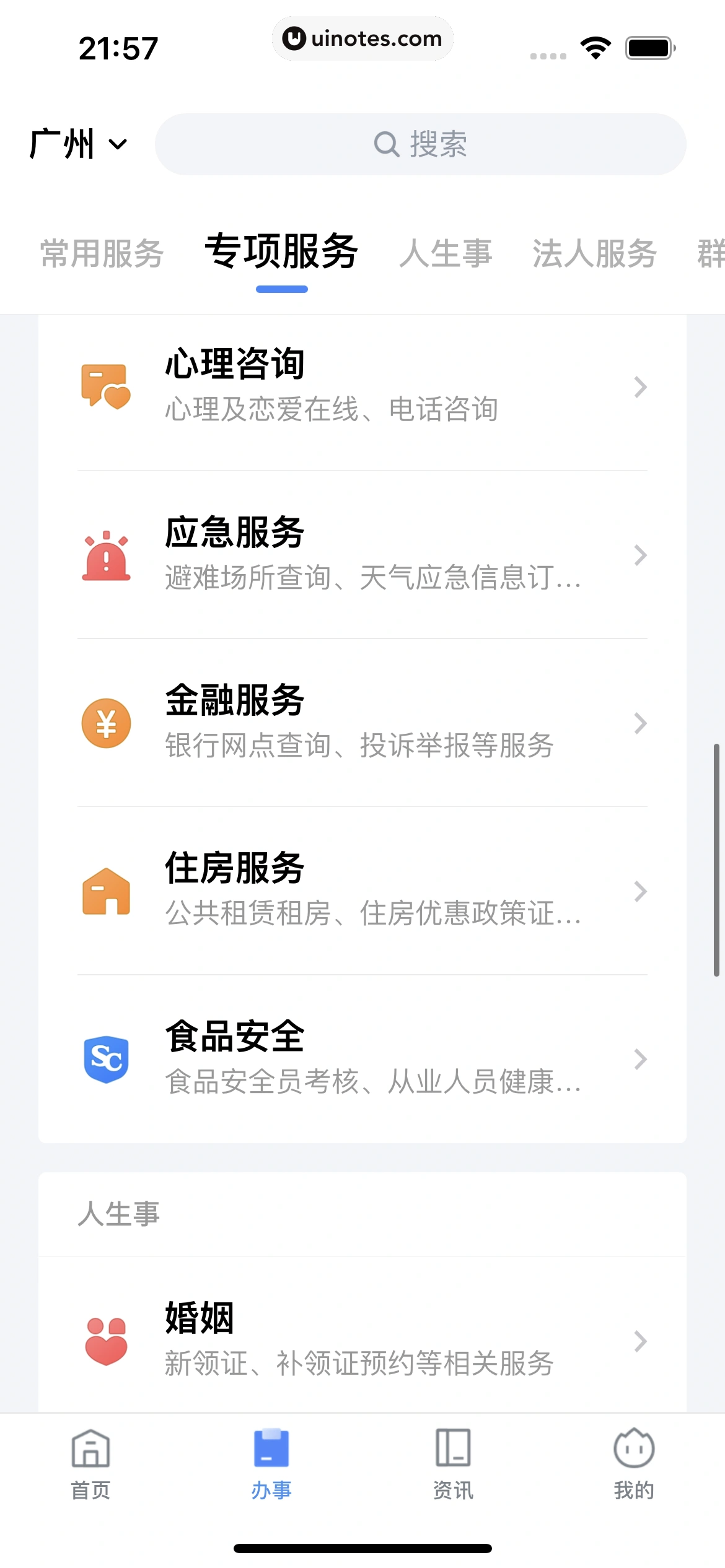This screenshot has width=725, height=1568.
Task: Open 住房服务 public rental services
Action: (362, 892)
